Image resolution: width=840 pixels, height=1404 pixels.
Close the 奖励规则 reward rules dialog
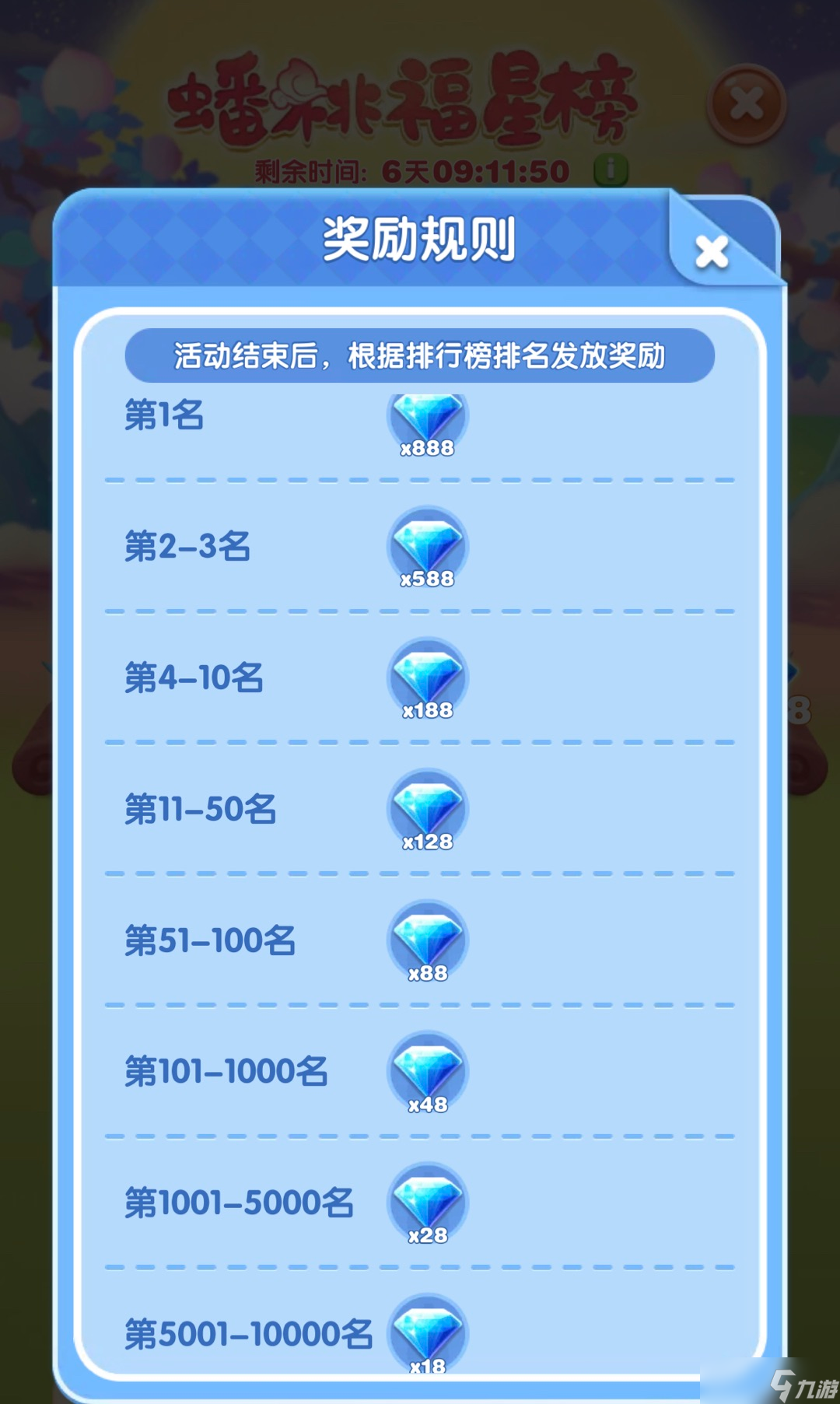712,252
